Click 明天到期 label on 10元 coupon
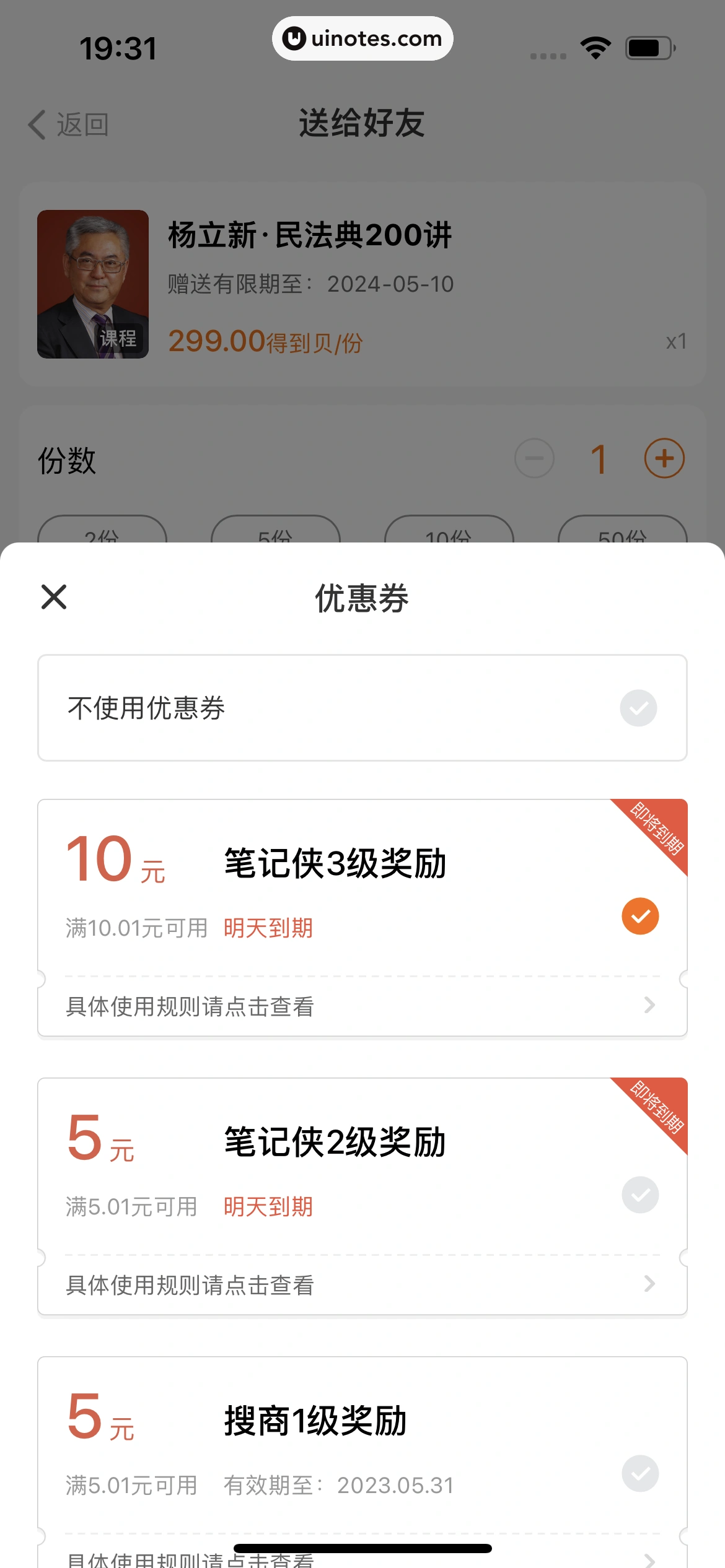 tap(268, 927)
